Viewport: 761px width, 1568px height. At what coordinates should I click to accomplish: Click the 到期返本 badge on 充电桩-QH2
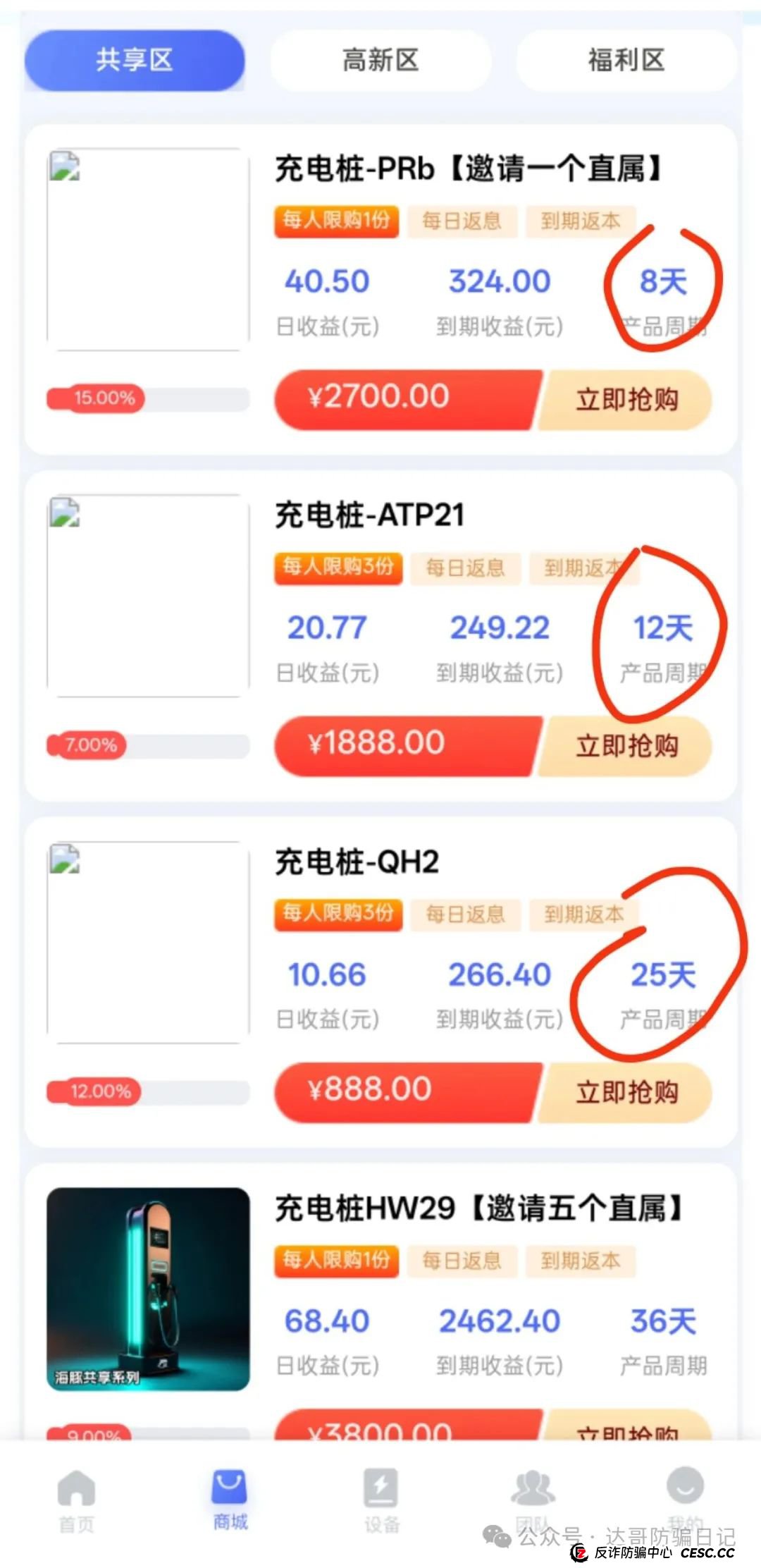582,914
